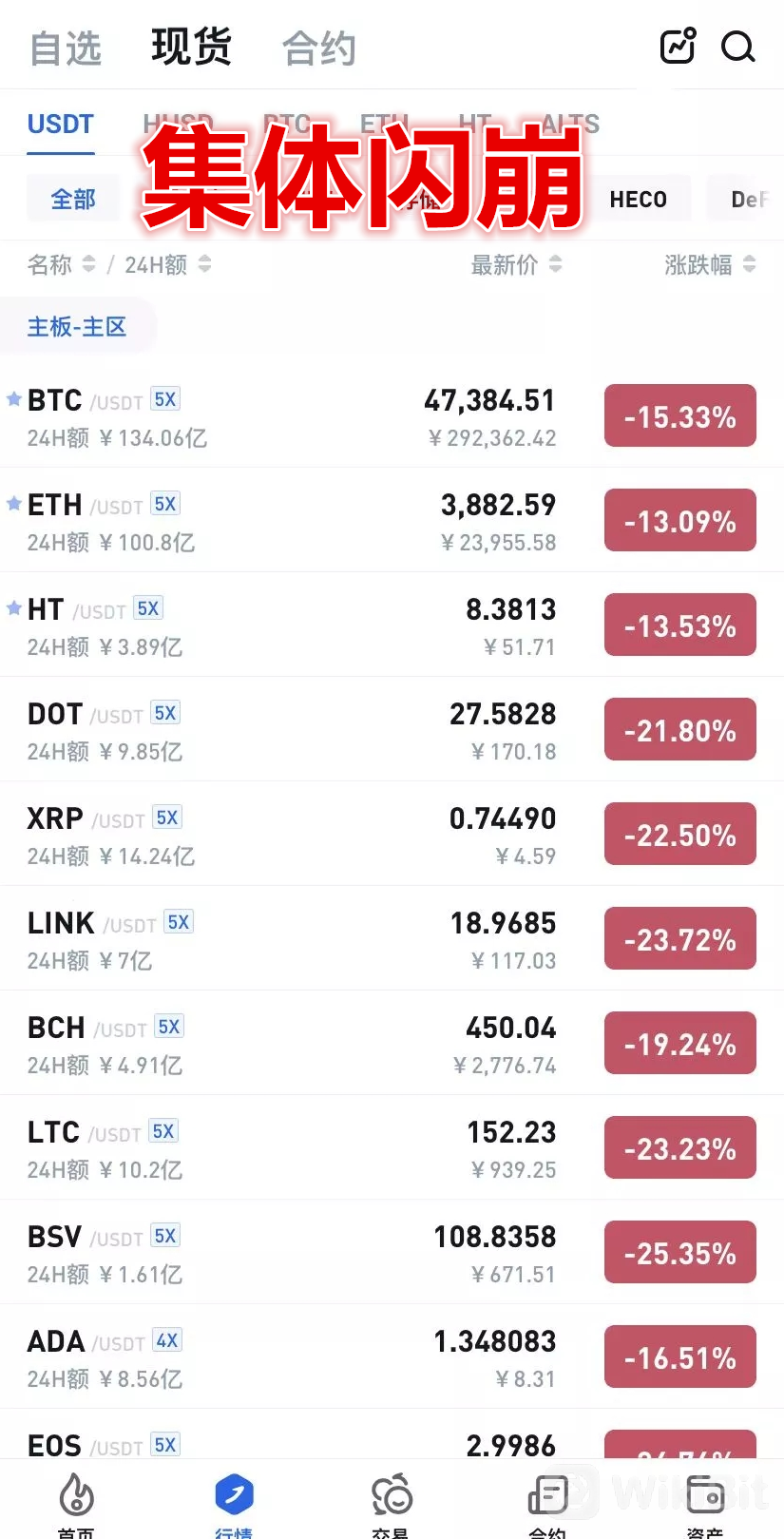Go to the 首页 bottom tab
The image size is (784, 1539).
76,1504
